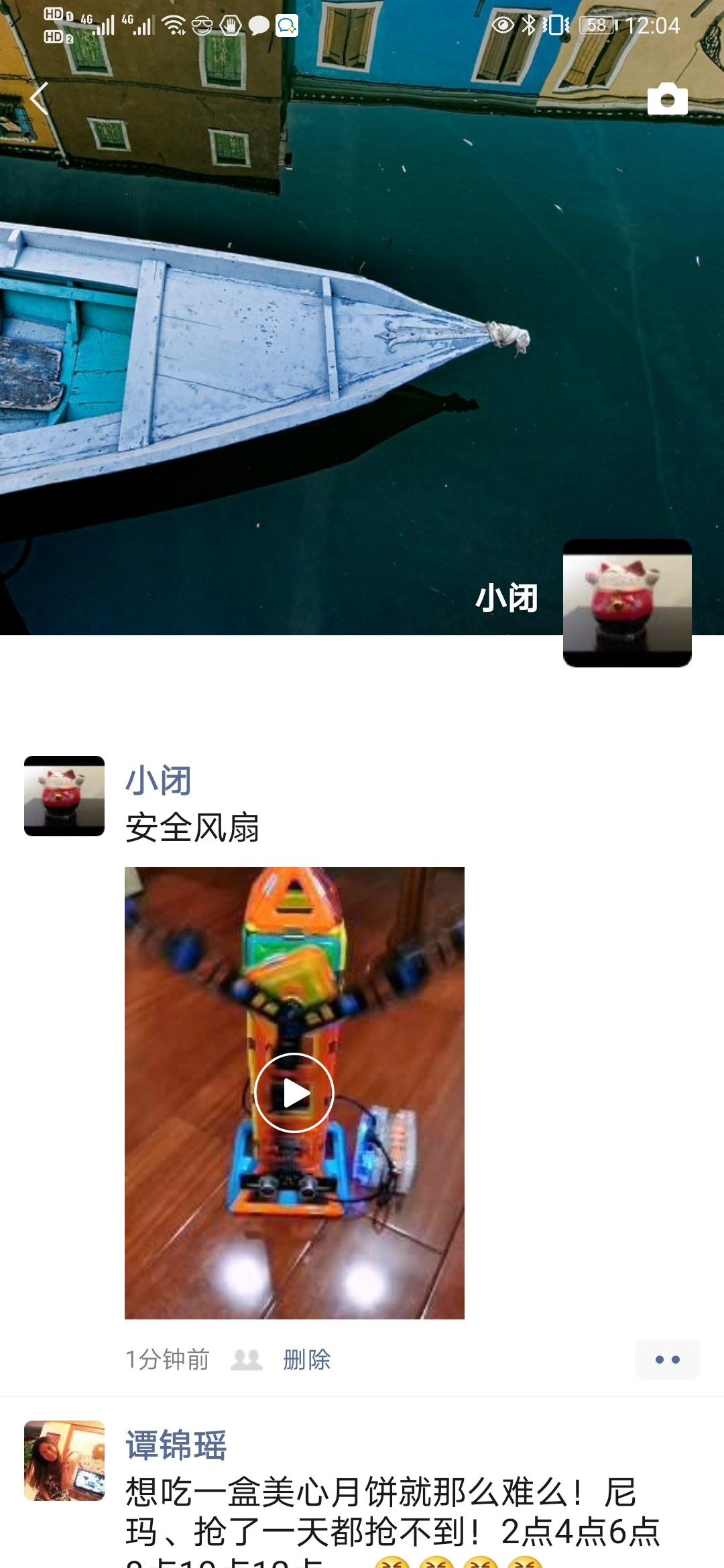Open 谭锦瑶's profile picture

[64, 1461]
